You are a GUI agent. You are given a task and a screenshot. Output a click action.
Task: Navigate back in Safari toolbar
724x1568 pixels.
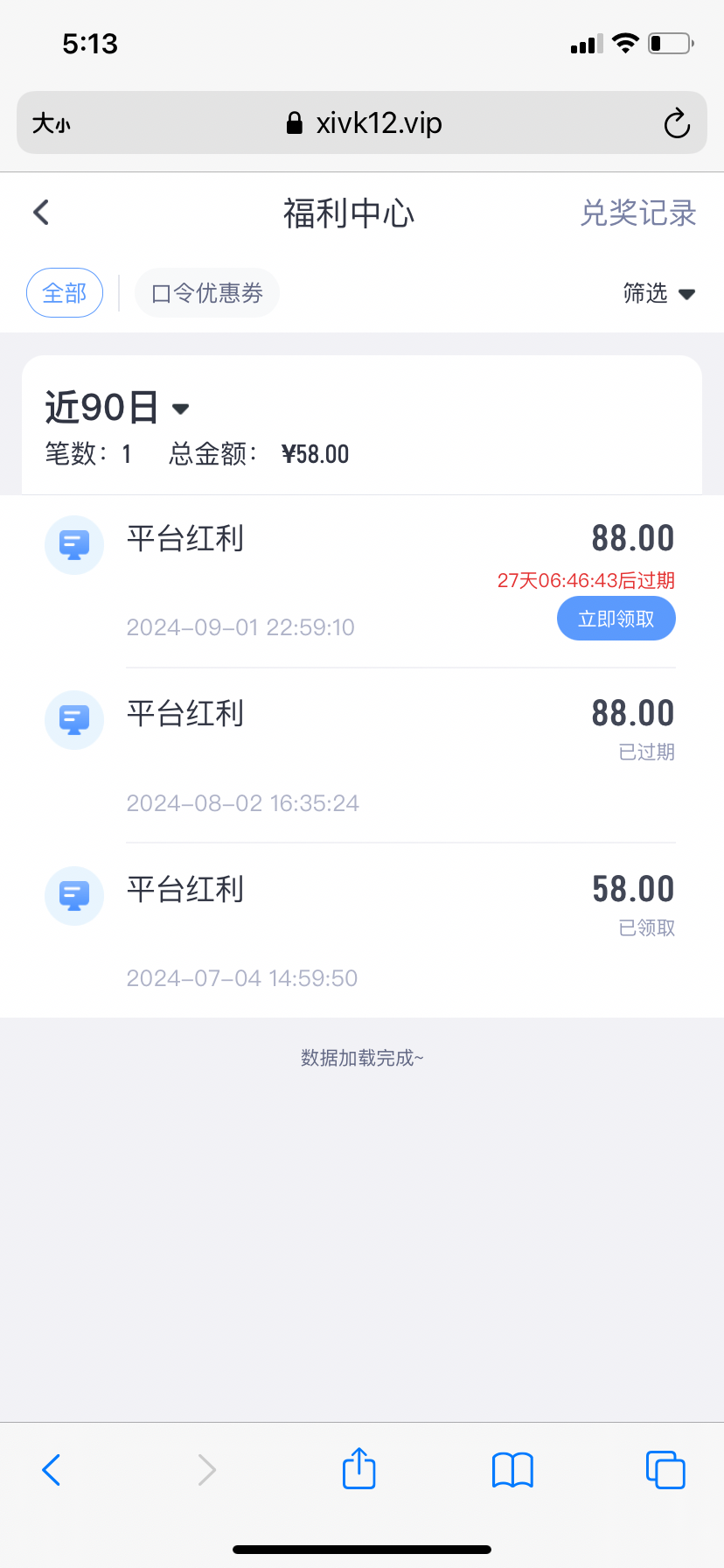coord(52,1469)
